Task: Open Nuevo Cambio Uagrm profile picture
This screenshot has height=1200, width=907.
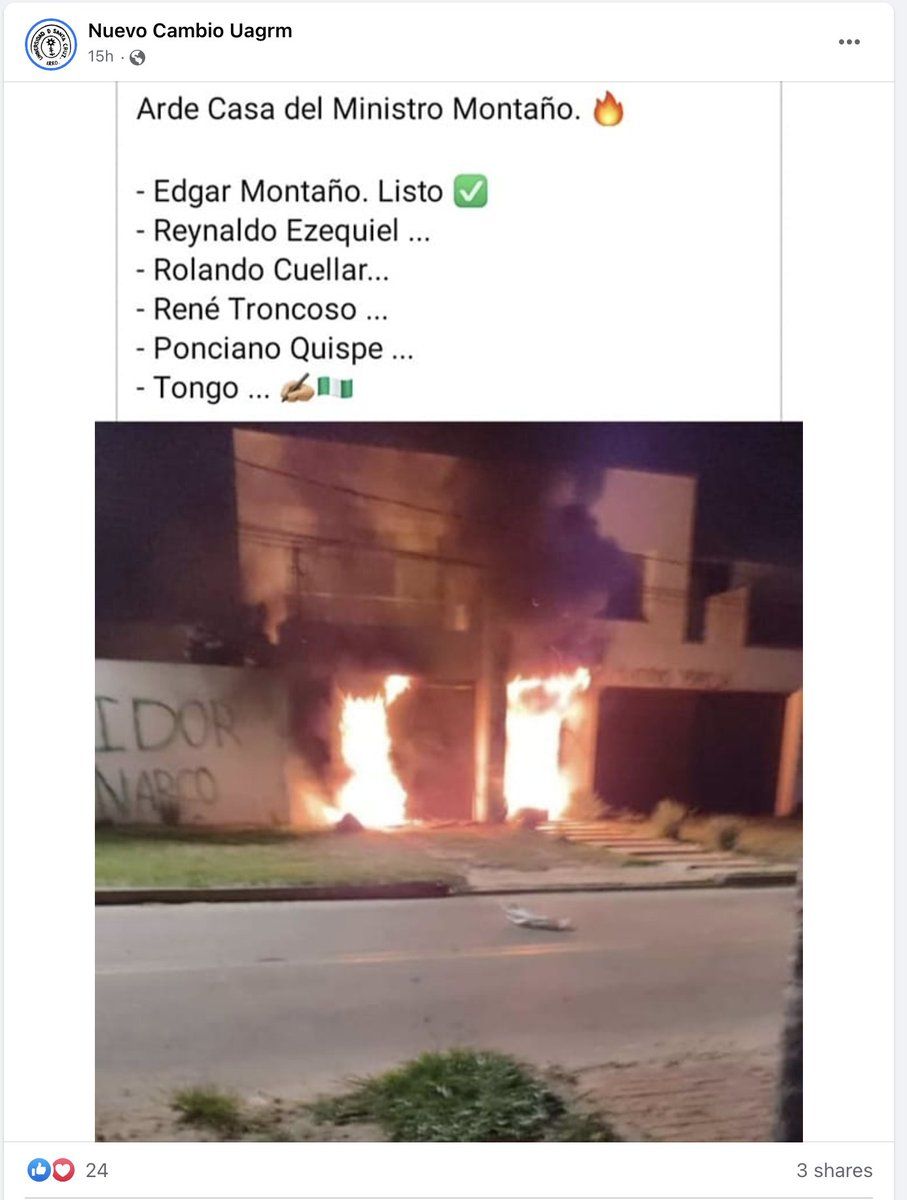Action: click(x=51, y=44)
